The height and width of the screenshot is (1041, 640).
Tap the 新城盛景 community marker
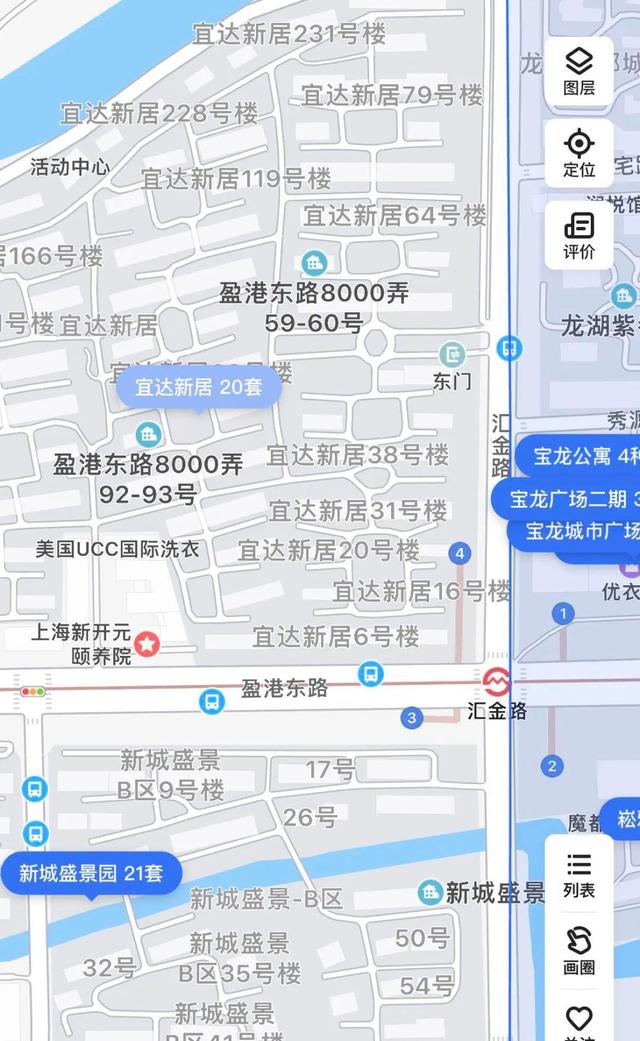pyautogui.click(x=431, y=892)
